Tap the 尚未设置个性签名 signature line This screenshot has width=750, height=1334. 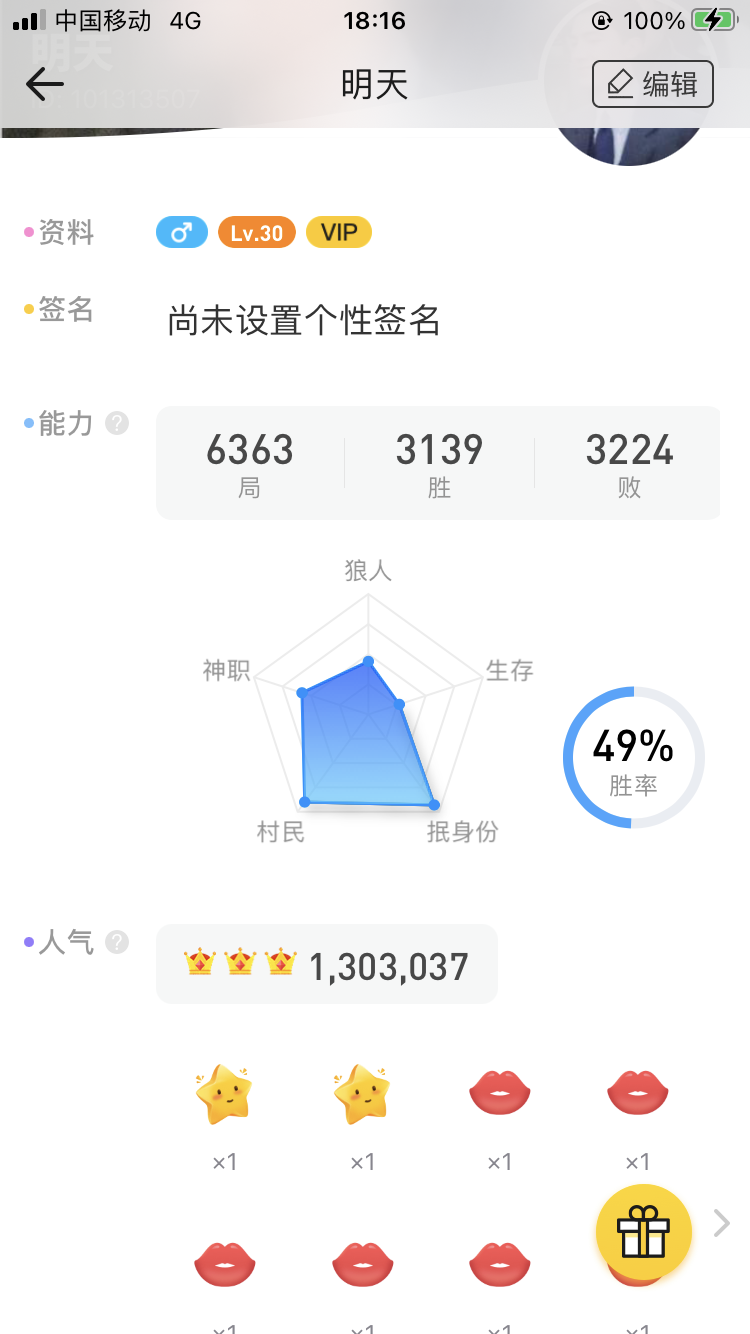[x=304, y=321]
